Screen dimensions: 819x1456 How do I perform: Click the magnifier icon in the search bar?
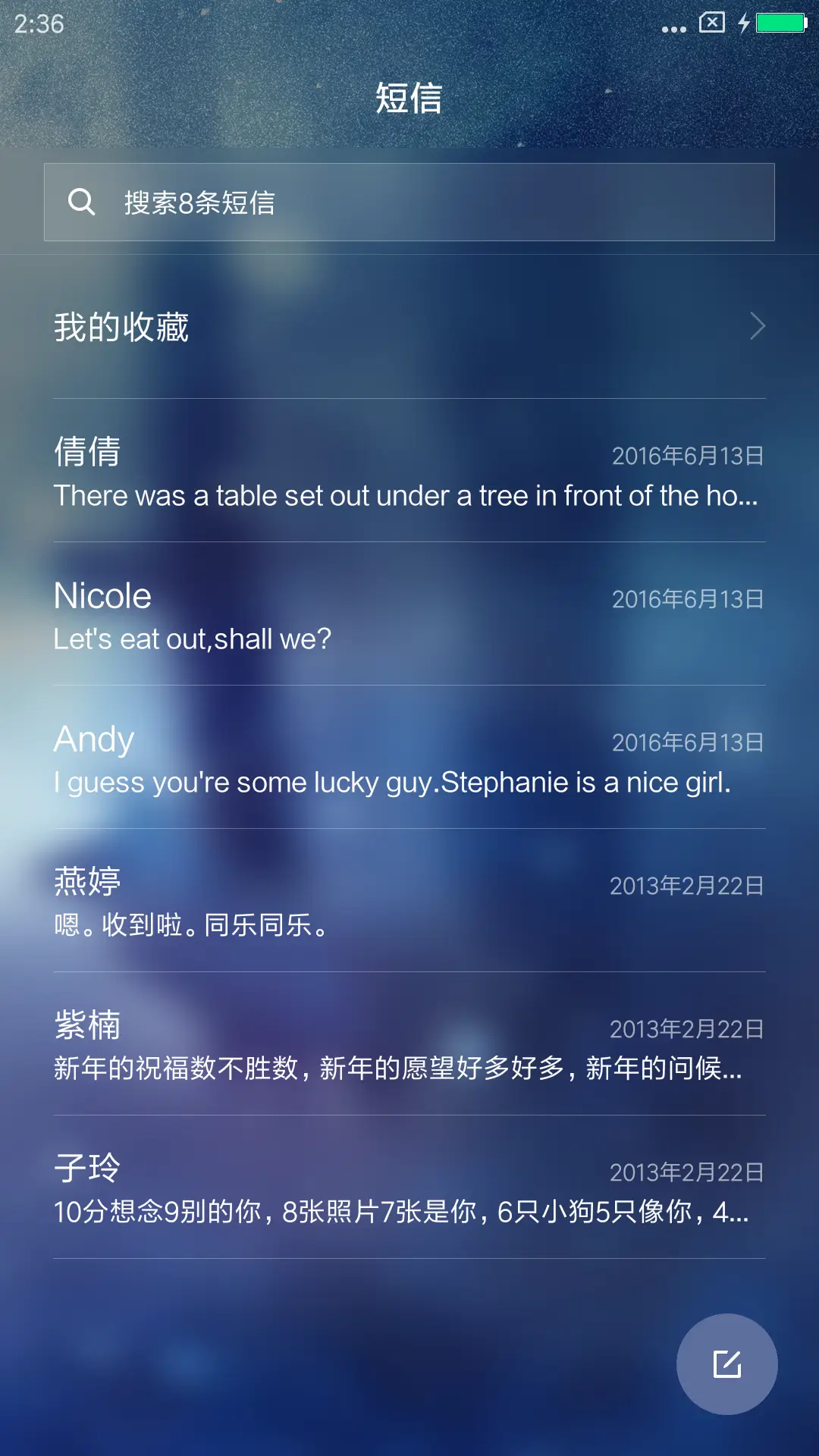pos(82,202)
